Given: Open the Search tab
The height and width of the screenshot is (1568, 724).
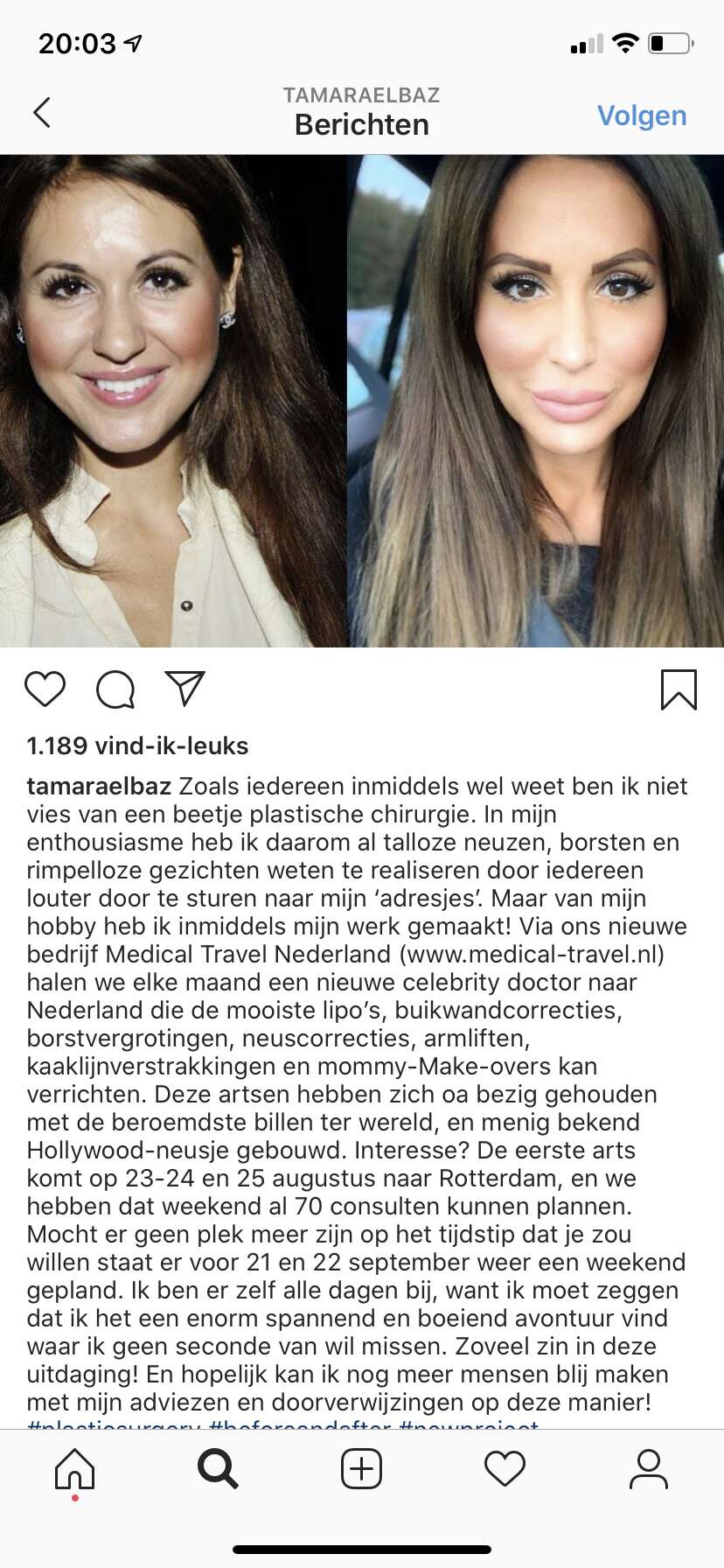Looking at the screenshot, I should [x=218, y=1469].
